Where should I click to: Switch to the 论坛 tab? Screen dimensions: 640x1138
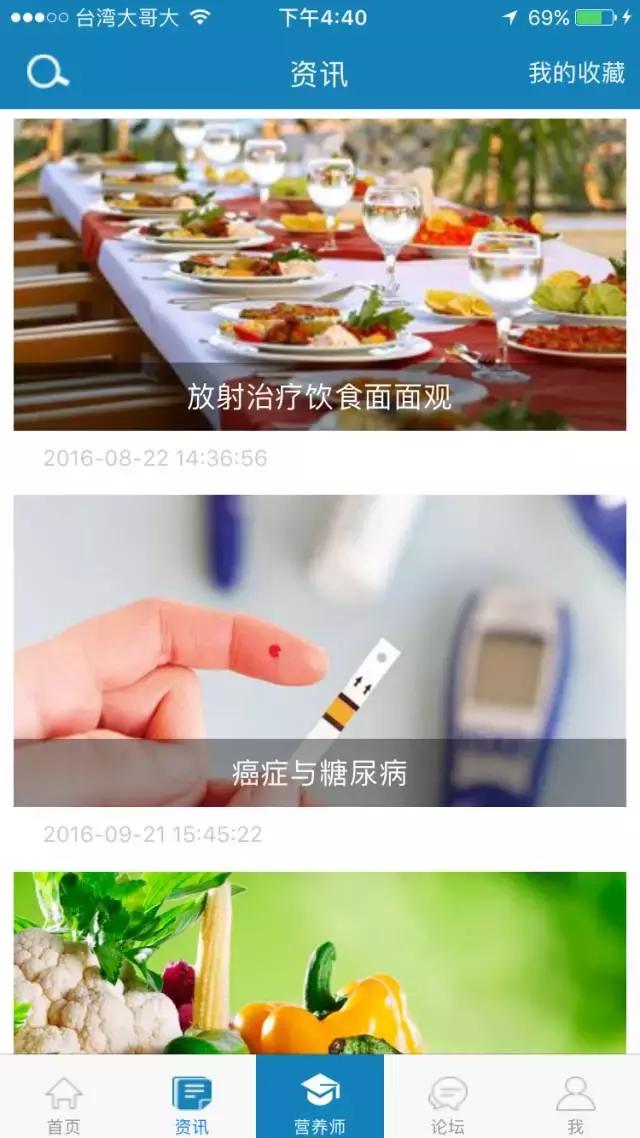pos(448,1103)
